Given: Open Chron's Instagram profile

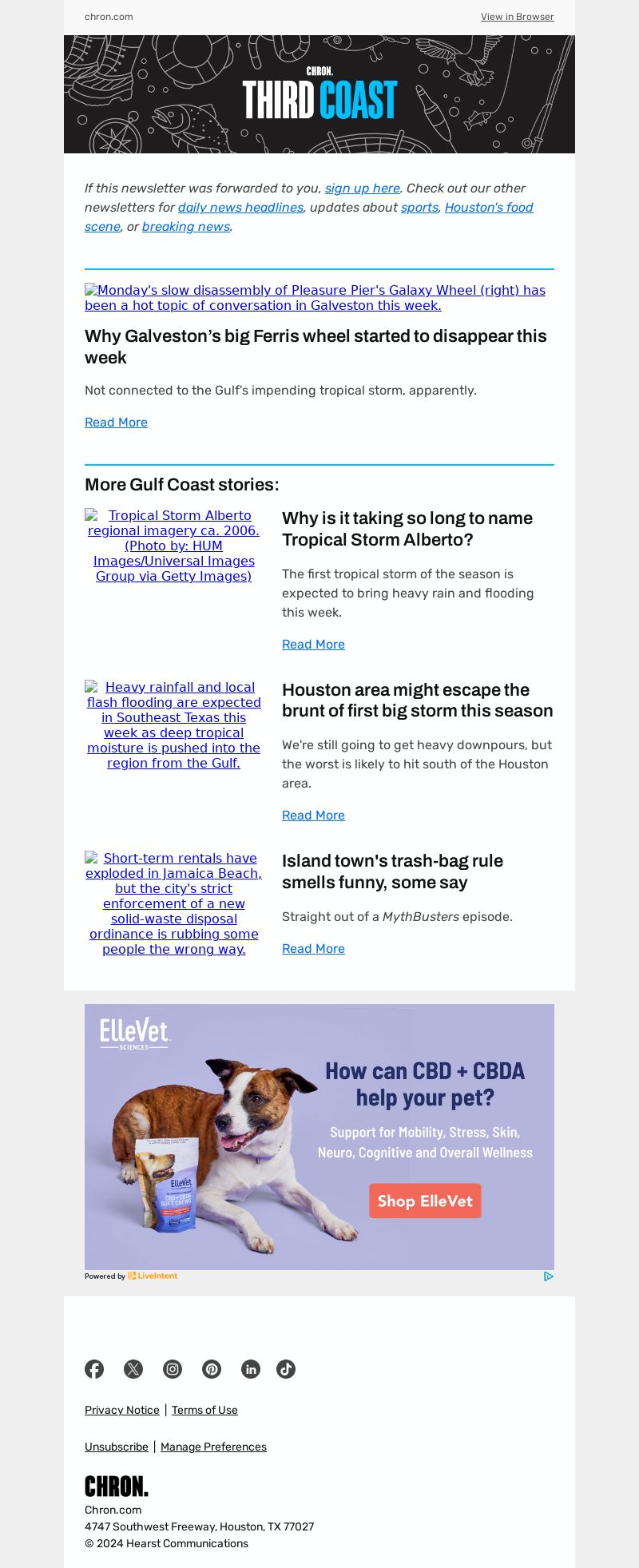Looking at the screenshot, I should click(x=173, y=1369).
